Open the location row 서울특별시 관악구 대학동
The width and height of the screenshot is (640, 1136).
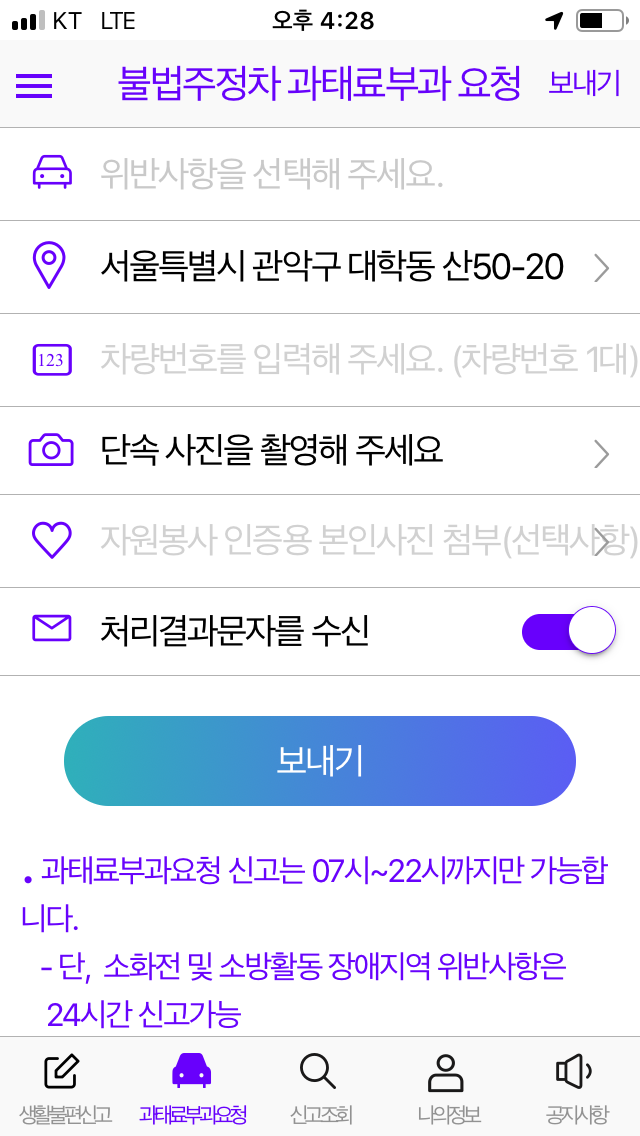click(320, 267)
